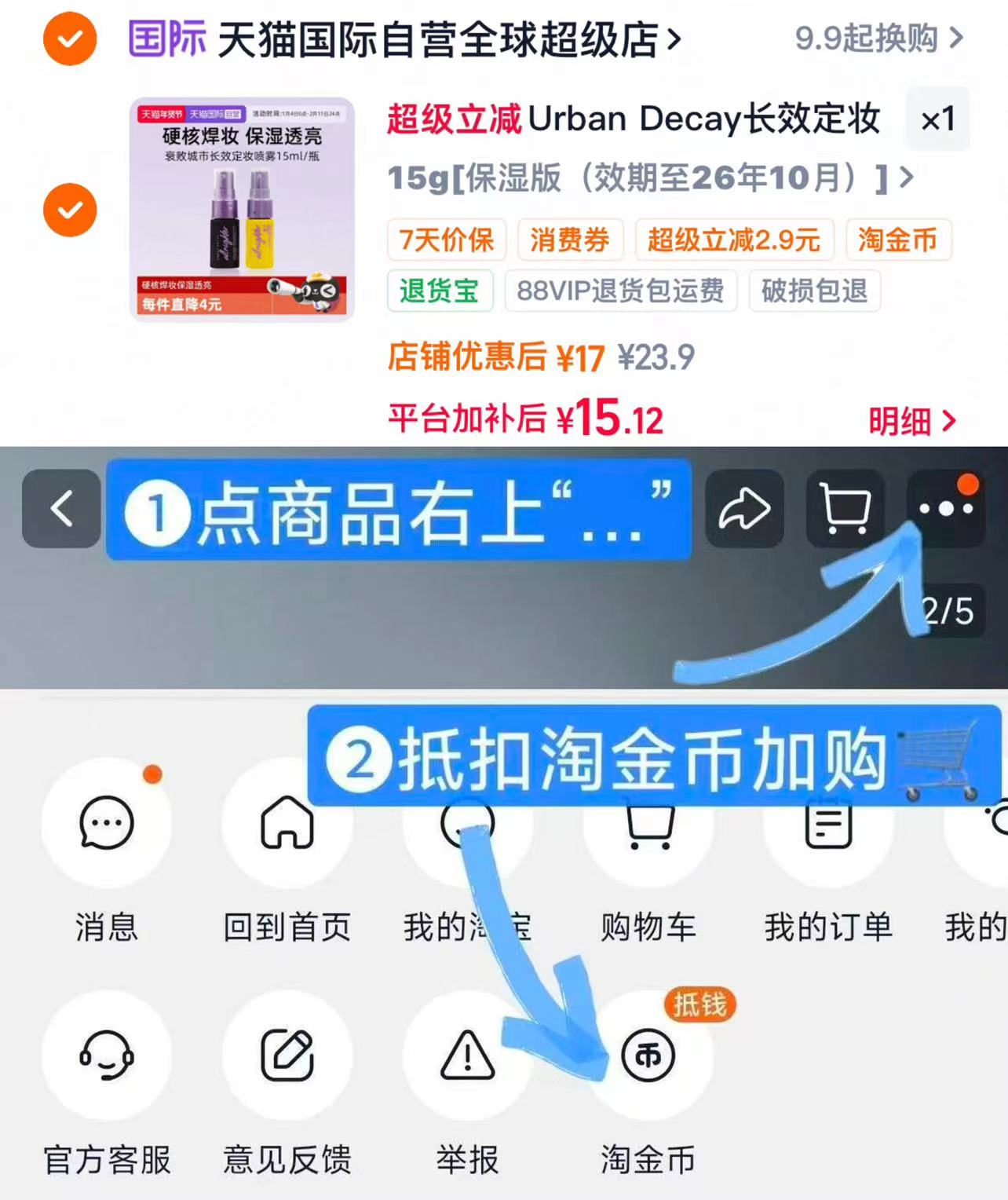Click the 意见反馈 feedback pencil icon
1008x1200 pixels.
click(287, 1055)
